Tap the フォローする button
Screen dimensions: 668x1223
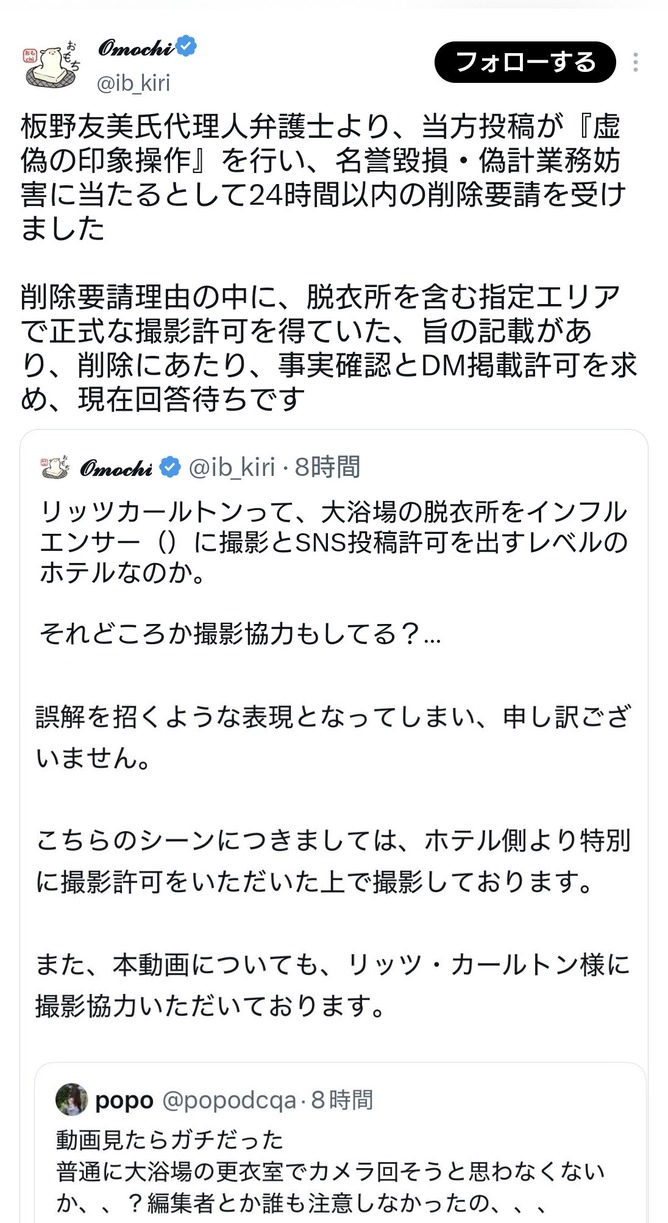pyautogui.click(x=525, y=62)
